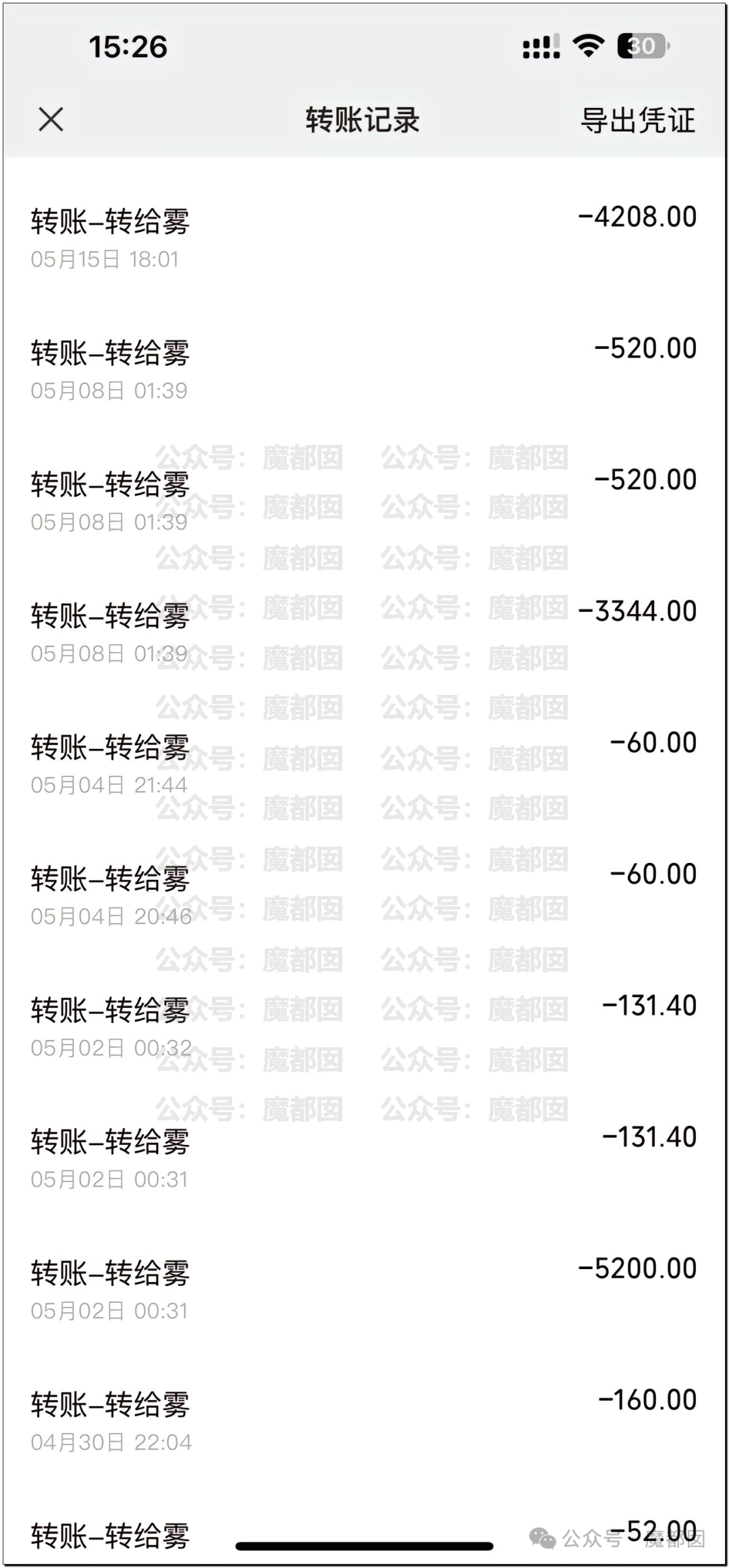This screenshot has width=729, height=1568.
Task: View the -131.40 transfer at 00:31
Action: pyautogui.click(x=363, y=1158)
